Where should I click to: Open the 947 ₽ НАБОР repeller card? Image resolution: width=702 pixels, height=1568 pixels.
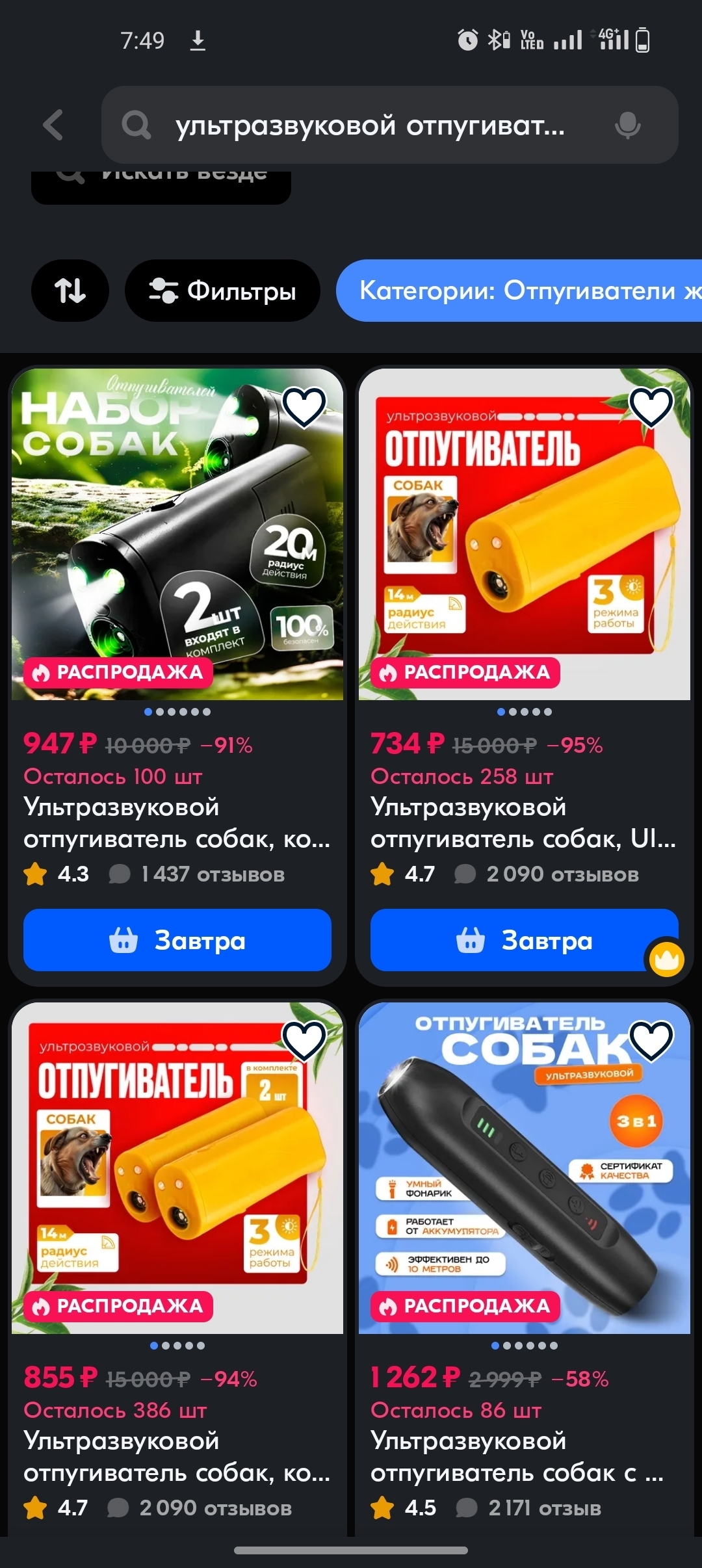point(177,534)
